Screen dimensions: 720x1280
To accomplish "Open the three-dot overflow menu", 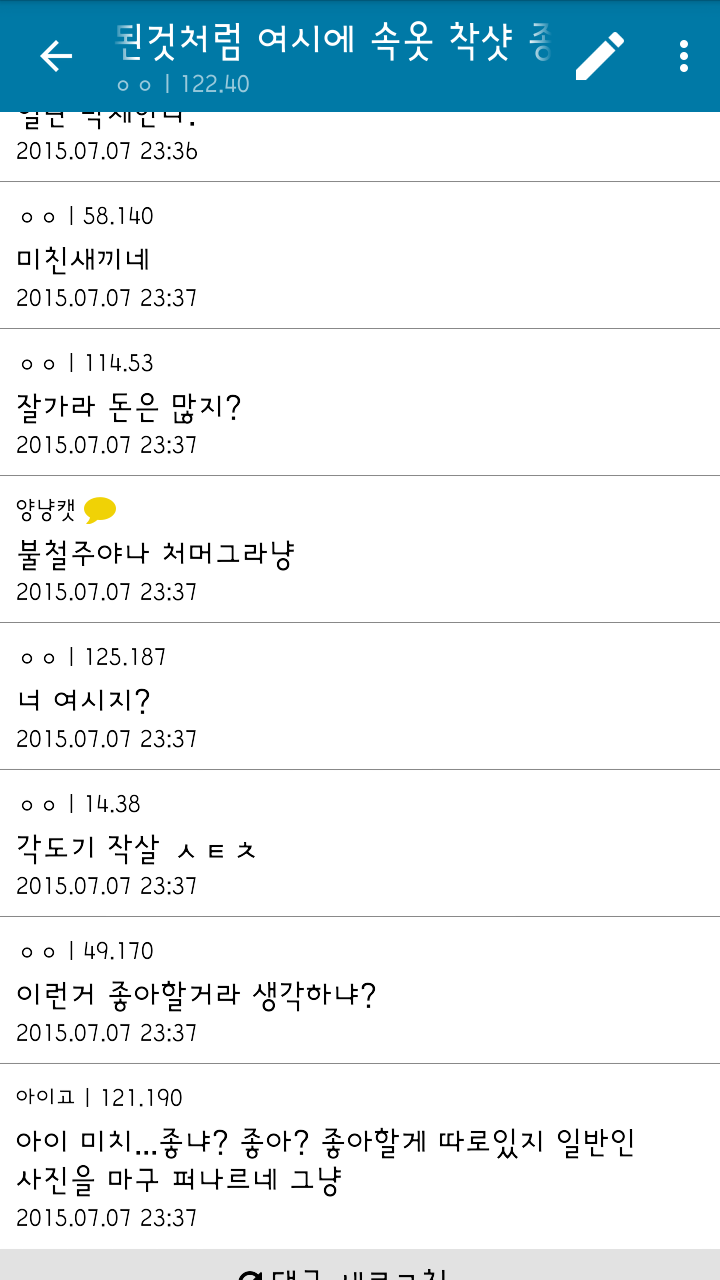I will click(x=684, y=56).
